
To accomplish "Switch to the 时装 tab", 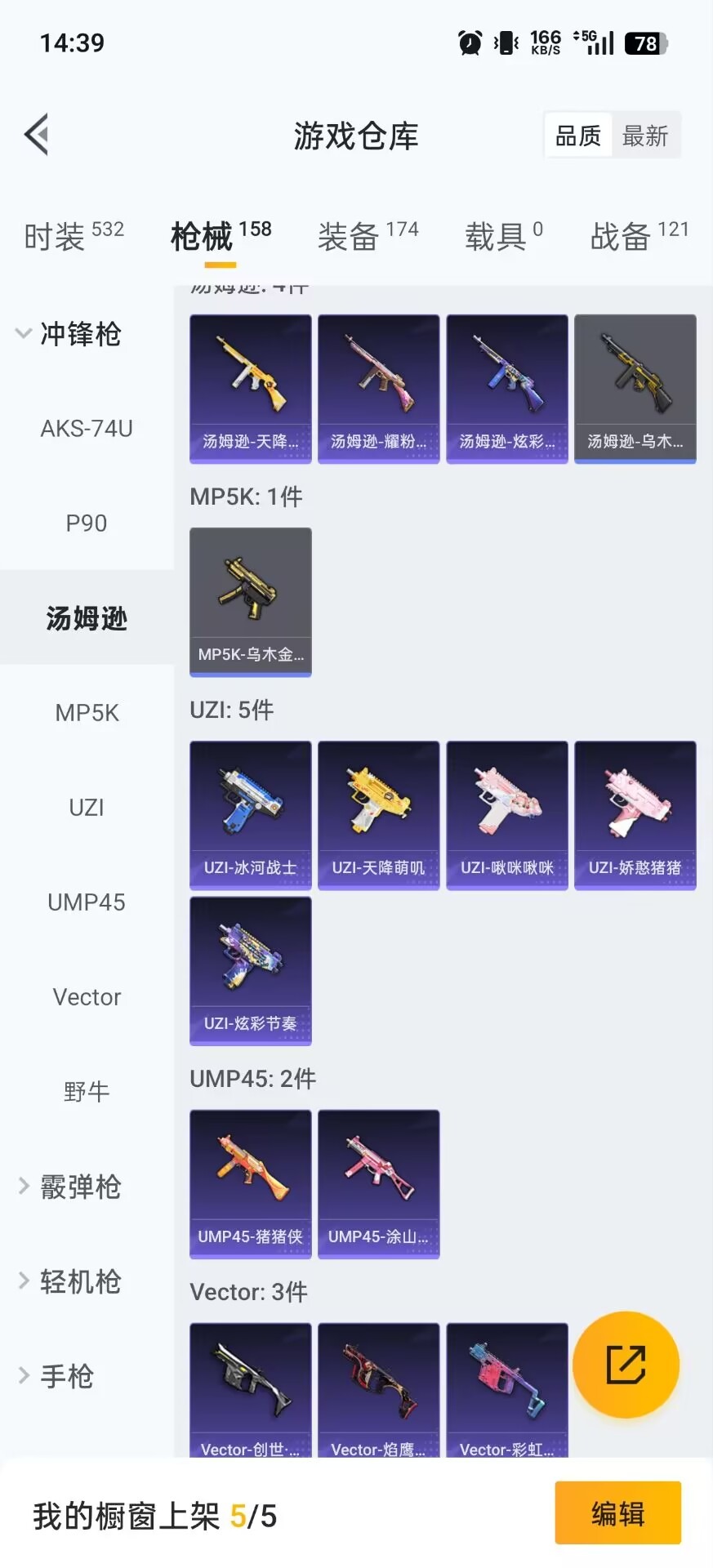I will (74, 236).
